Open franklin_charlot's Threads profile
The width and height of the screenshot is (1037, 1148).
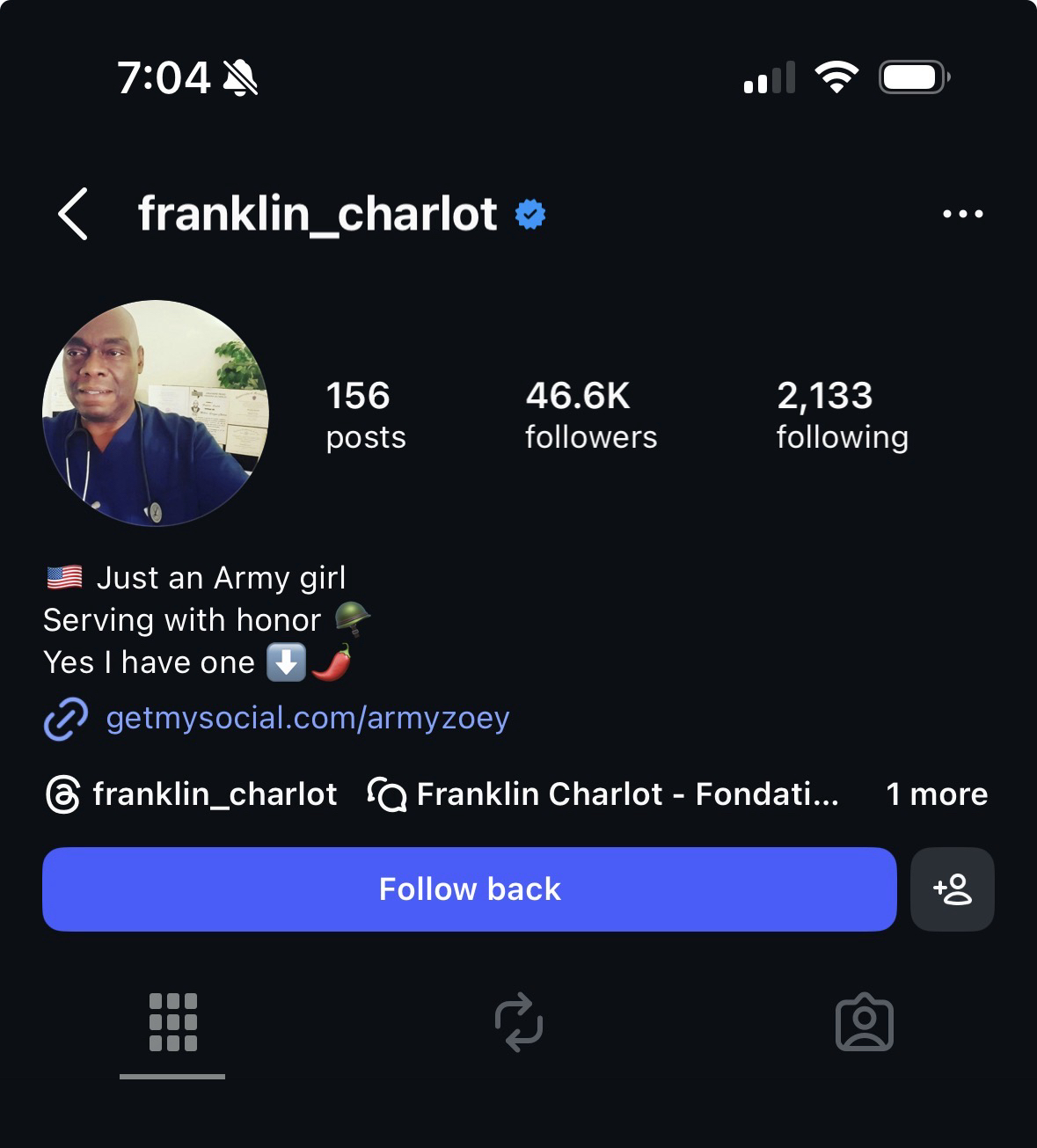pyautogui.click(x=192, y=794)
